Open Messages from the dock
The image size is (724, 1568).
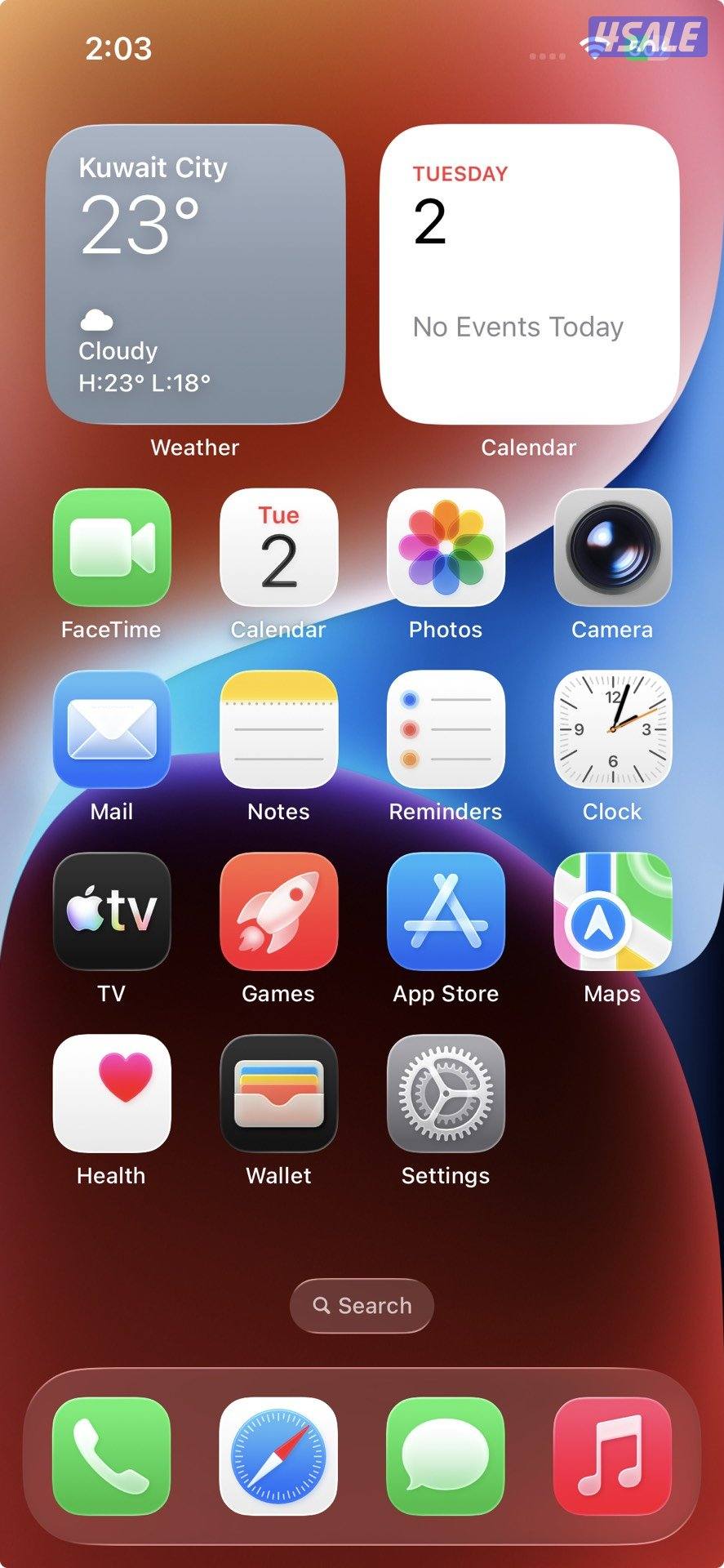click(446, 1456)
